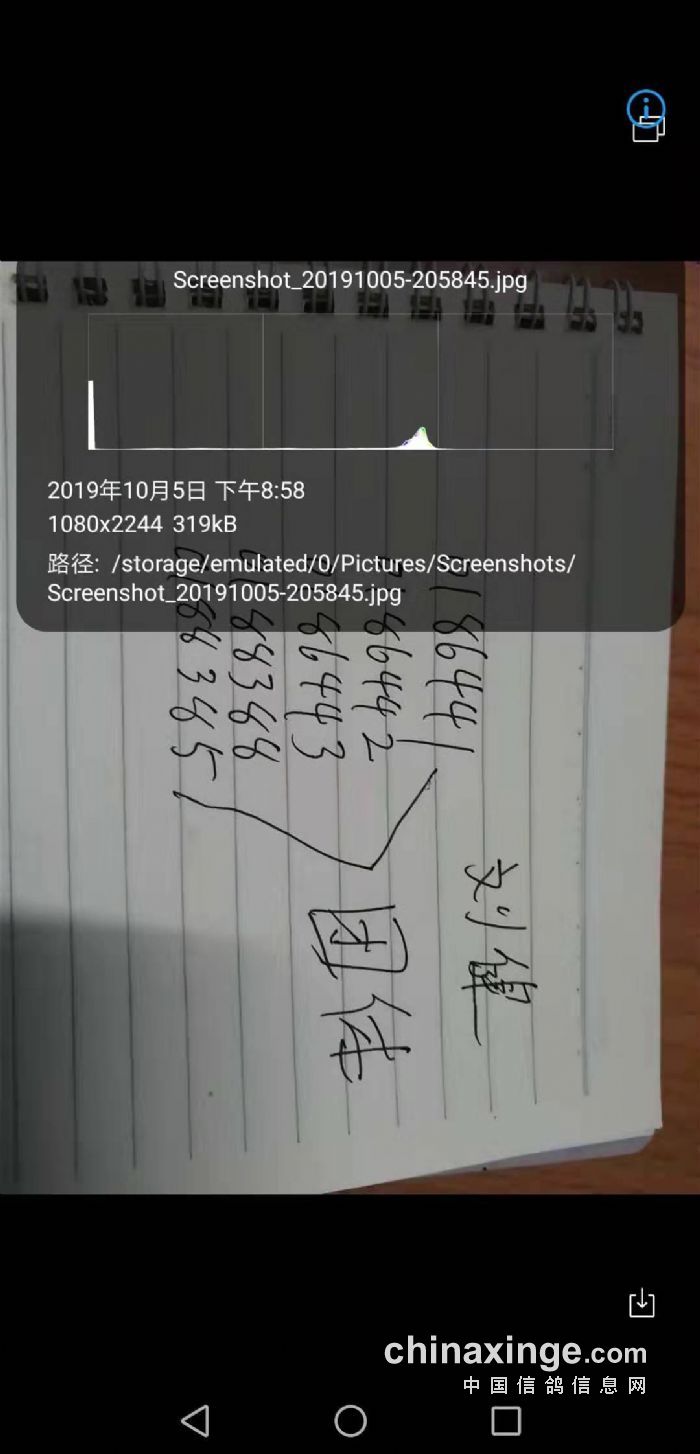Save the image with the download icon
The height and width of the screenshot is (1454, 700).
click(x=641, y=1303)
